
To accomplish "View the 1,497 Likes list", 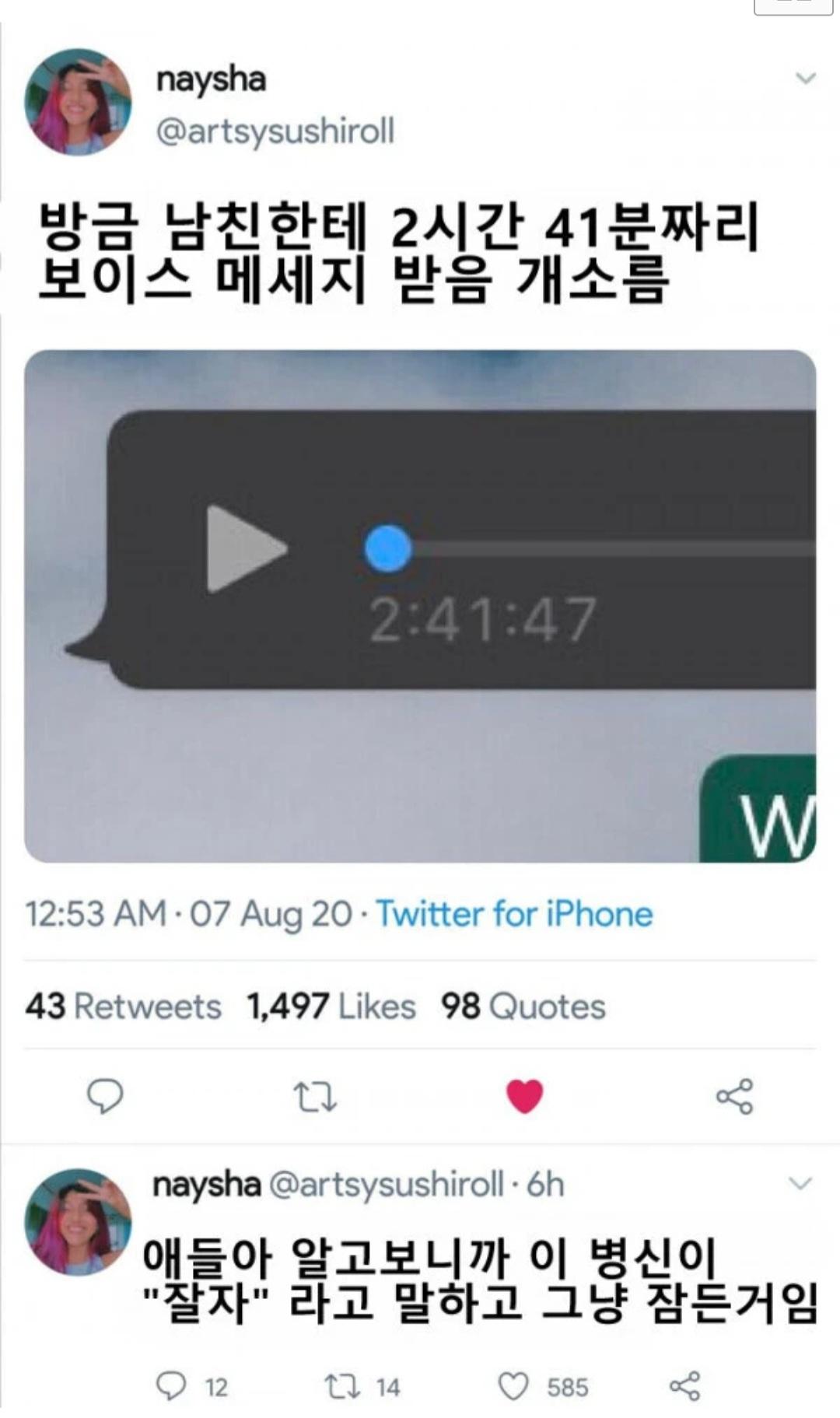I will [x=331, y=1007].
